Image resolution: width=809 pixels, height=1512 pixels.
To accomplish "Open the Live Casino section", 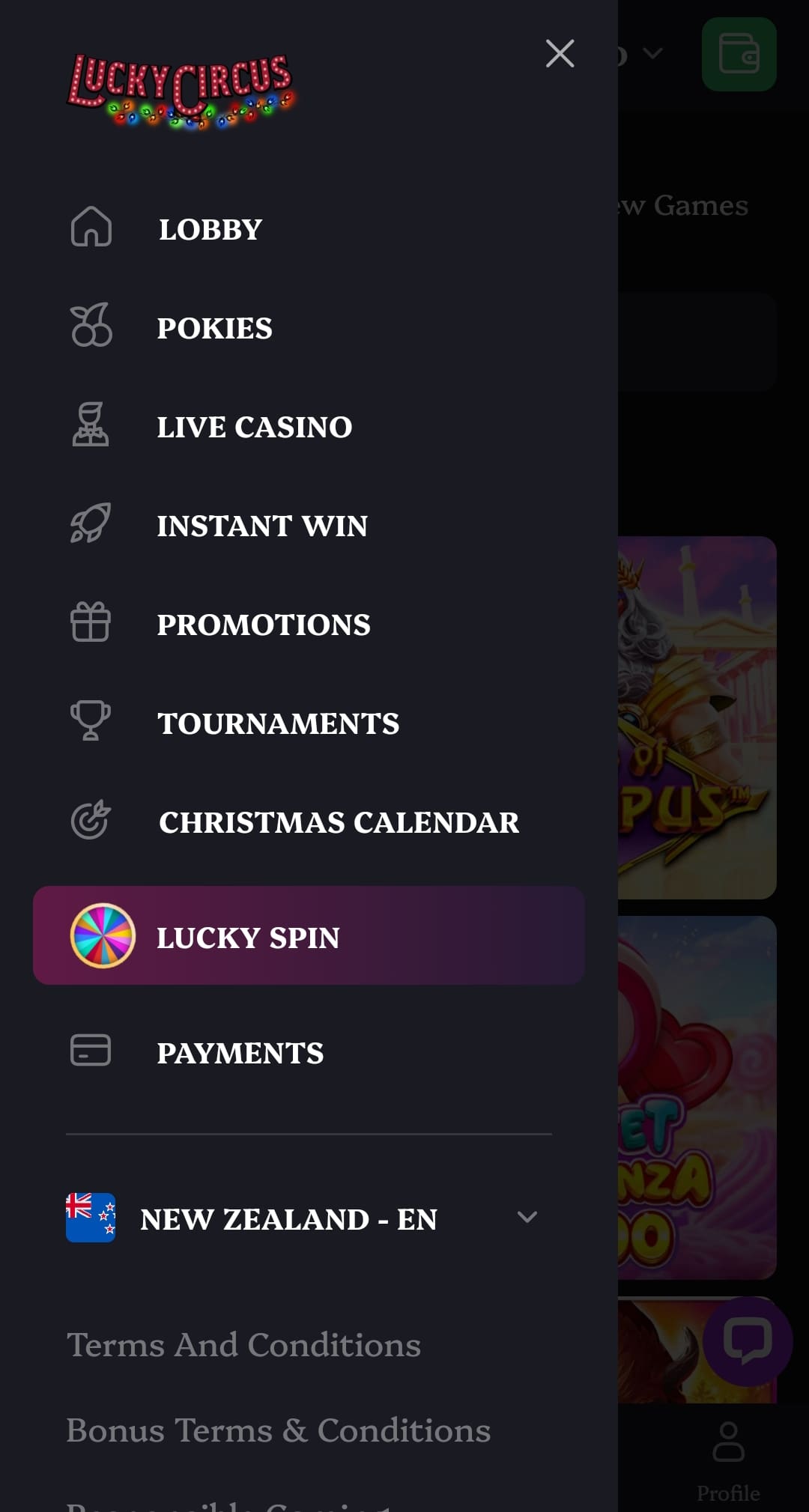I will (x=254, y=427).
